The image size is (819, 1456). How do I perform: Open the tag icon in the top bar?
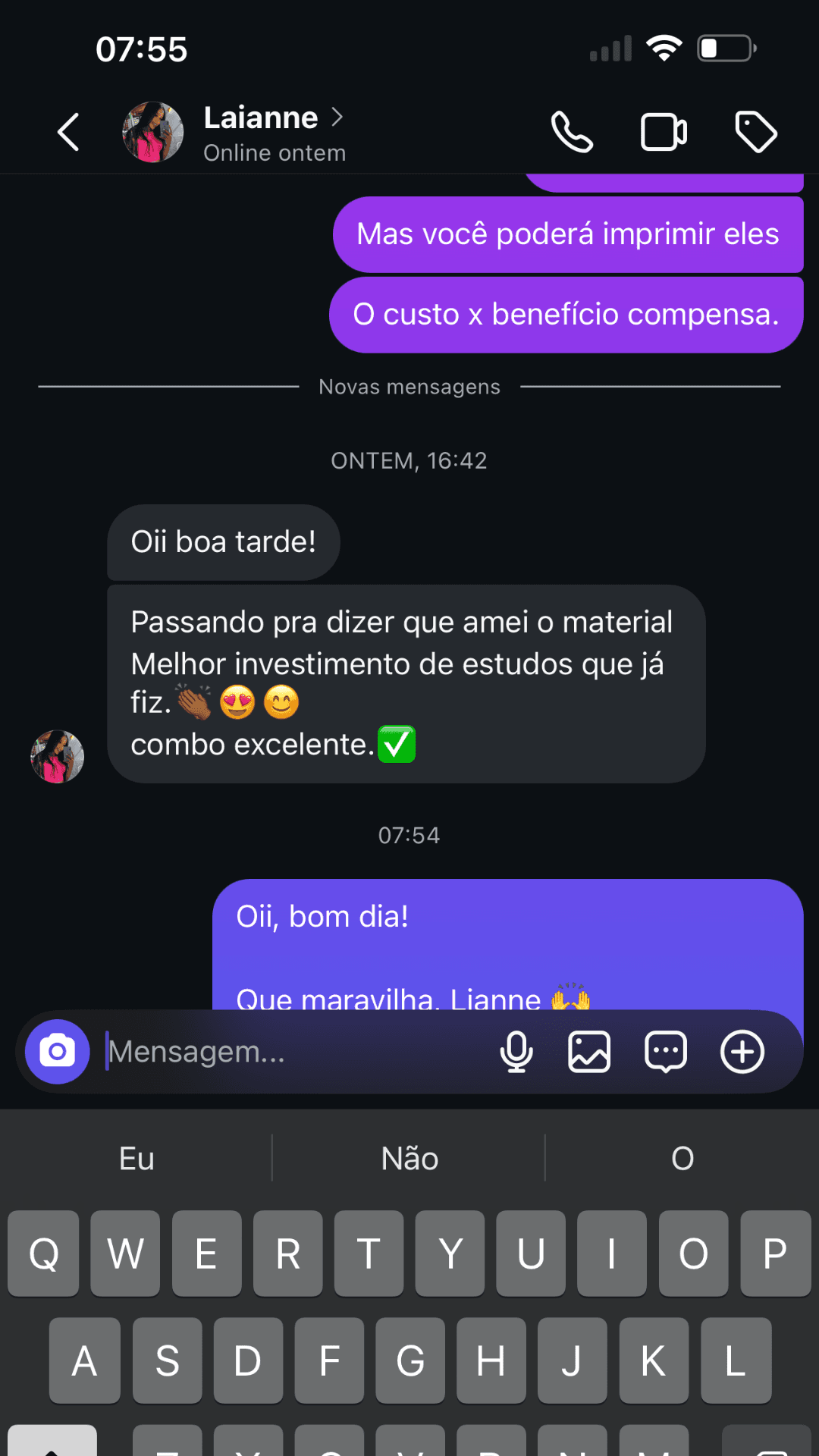[756, 130]
